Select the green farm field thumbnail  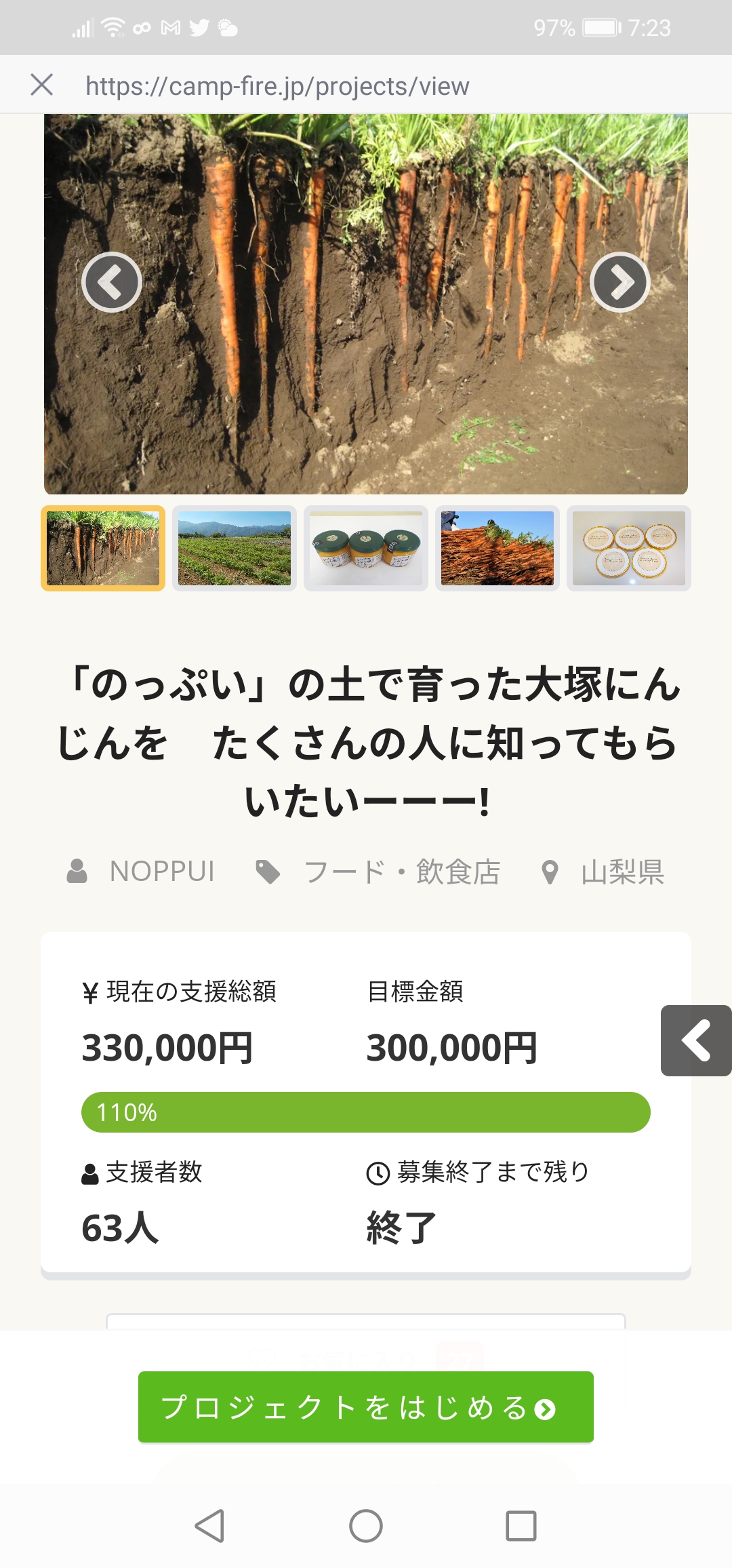235,548
